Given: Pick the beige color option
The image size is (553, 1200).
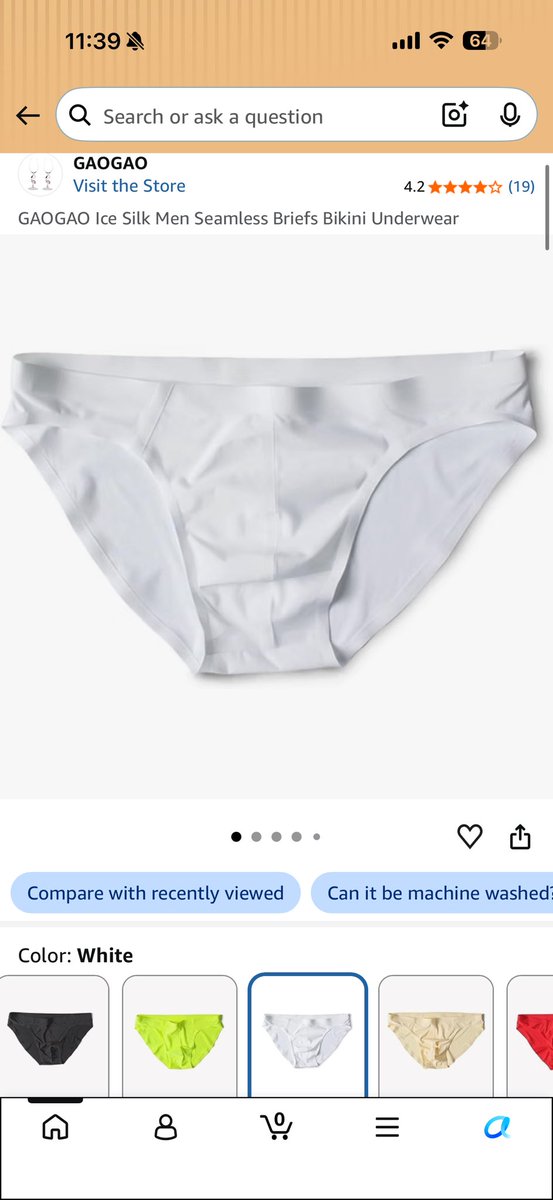Looking at the screenshot, I should pos(436,1036).
